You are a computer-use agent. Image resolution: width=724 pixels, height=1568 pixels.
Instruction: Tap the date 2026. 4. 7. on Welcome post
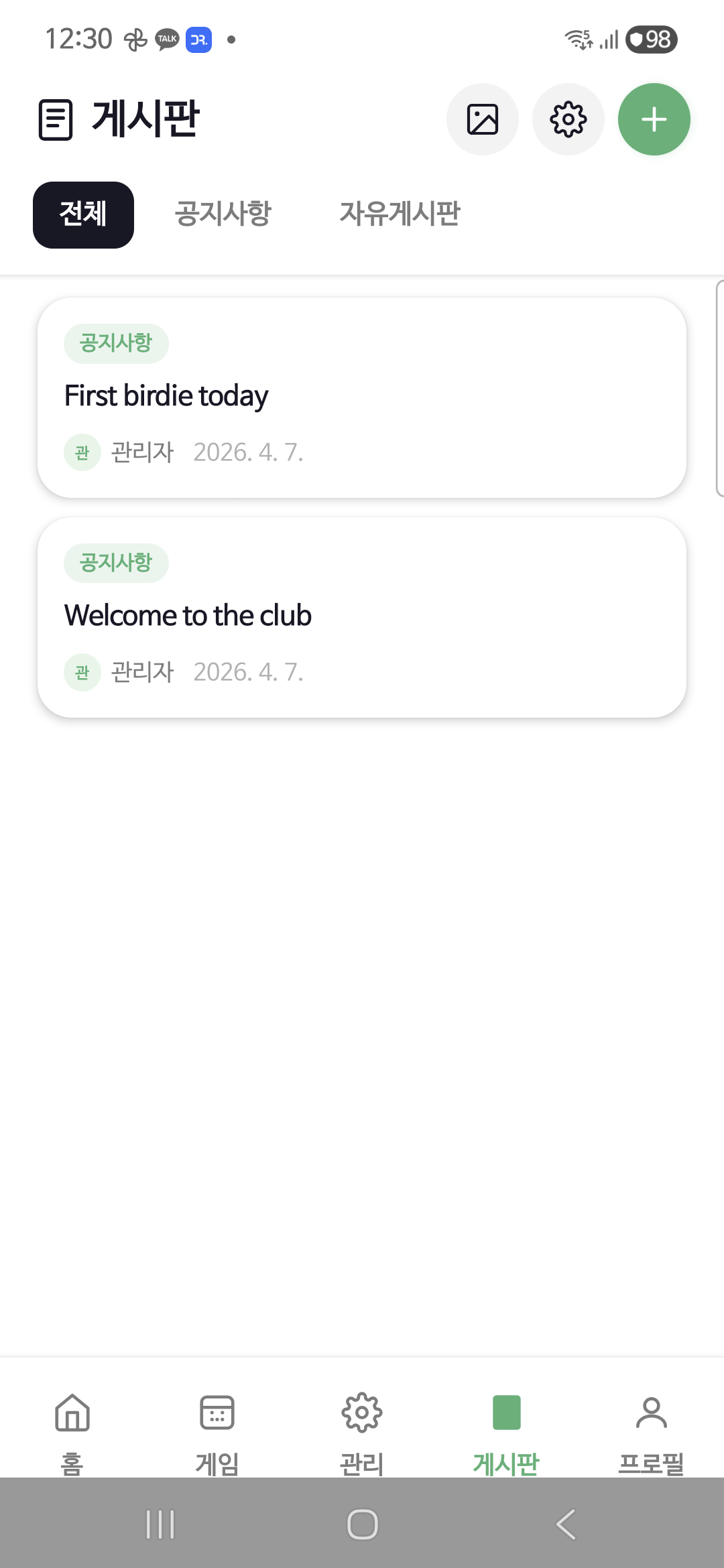pos(249,672)
